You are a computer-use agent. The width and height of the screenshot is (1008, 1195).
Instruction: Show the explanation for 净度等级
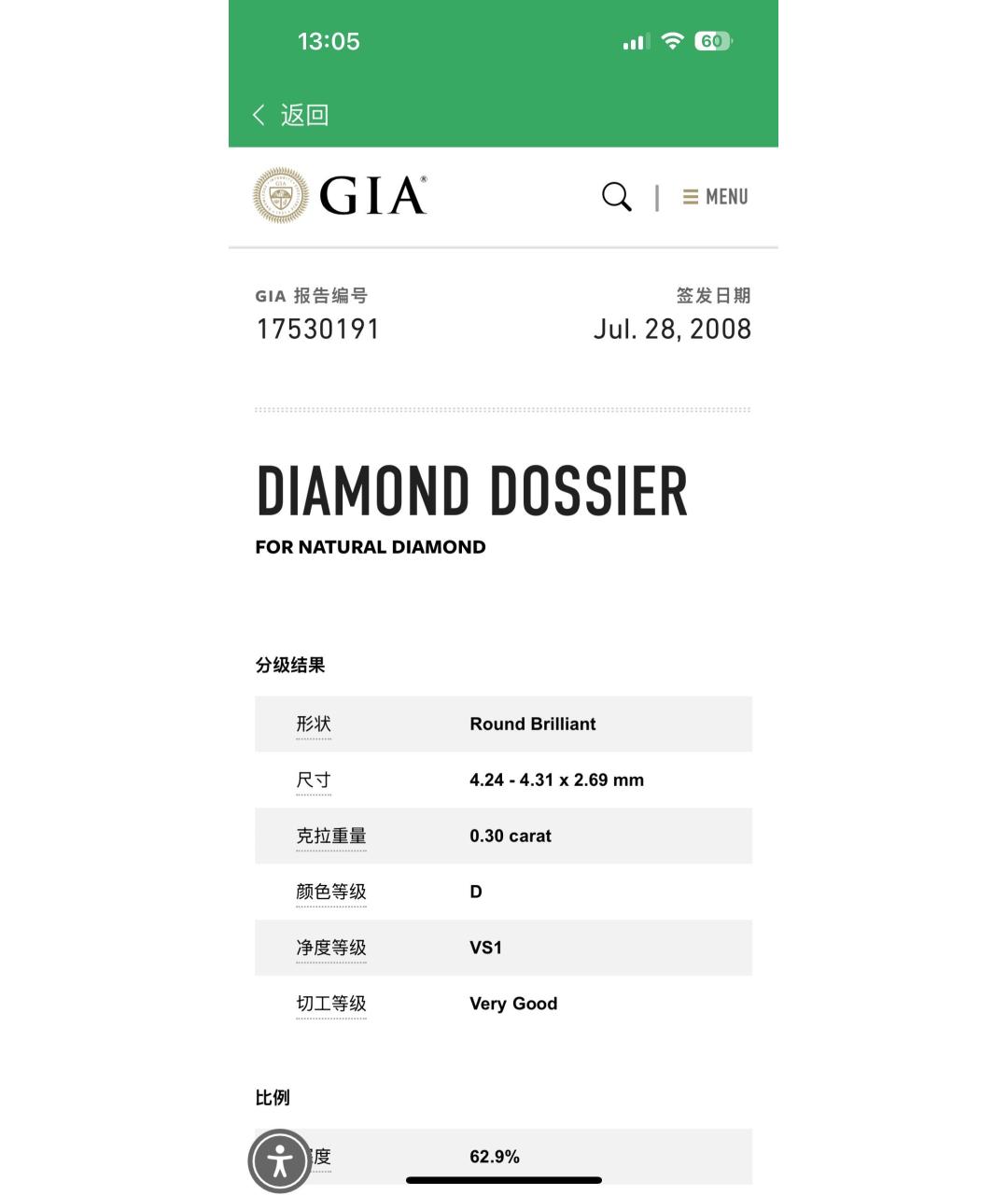331,949
